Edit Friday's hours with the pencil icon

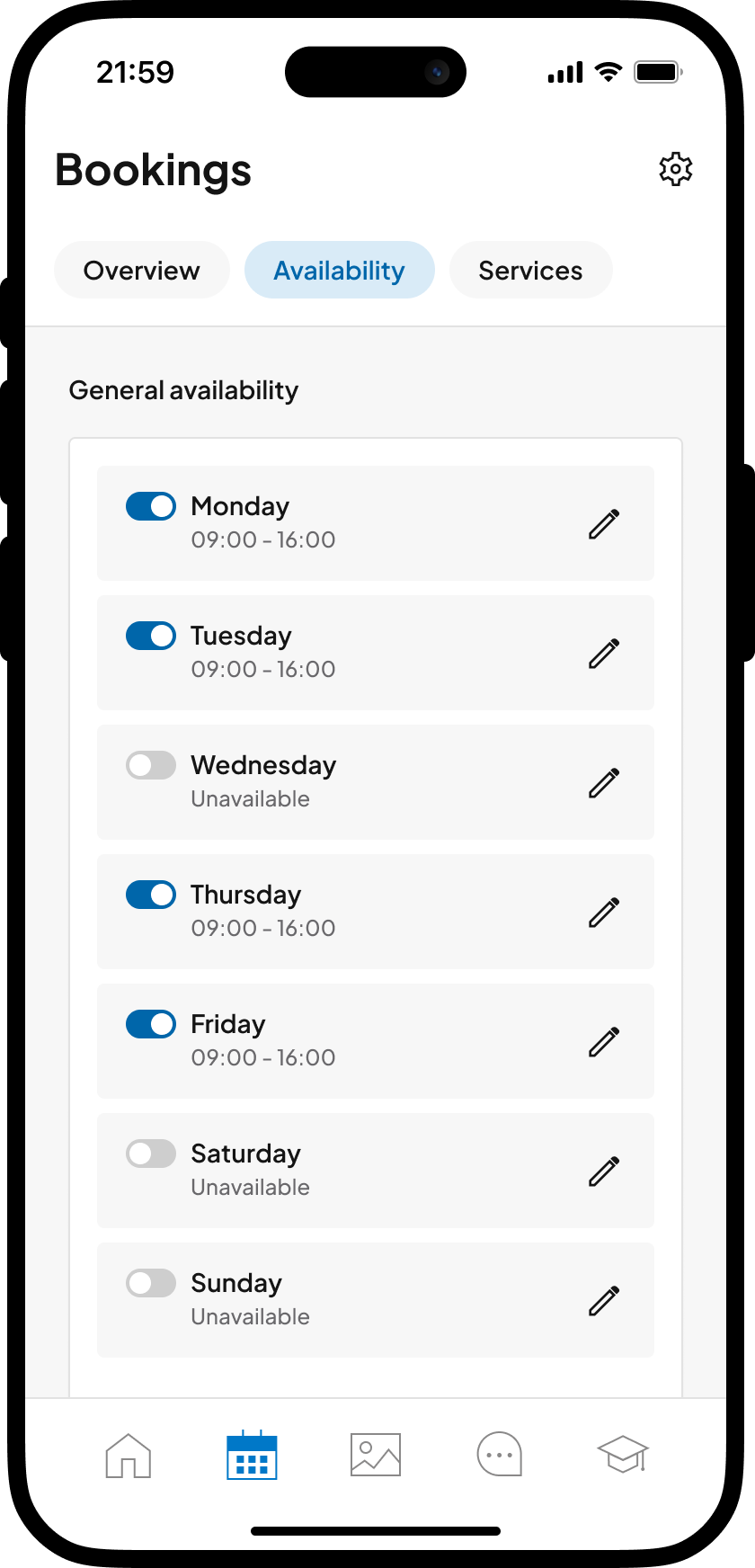[603, 1041]
